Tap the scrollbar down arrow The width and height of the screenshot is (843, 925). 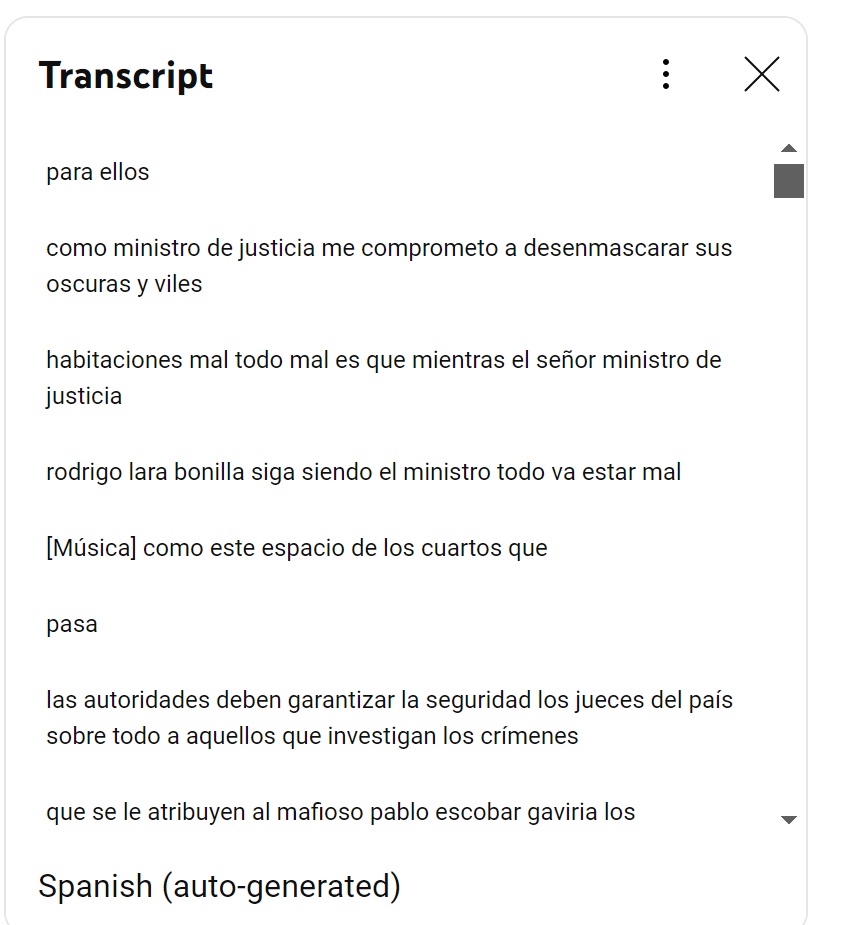(x=789, y=819)
